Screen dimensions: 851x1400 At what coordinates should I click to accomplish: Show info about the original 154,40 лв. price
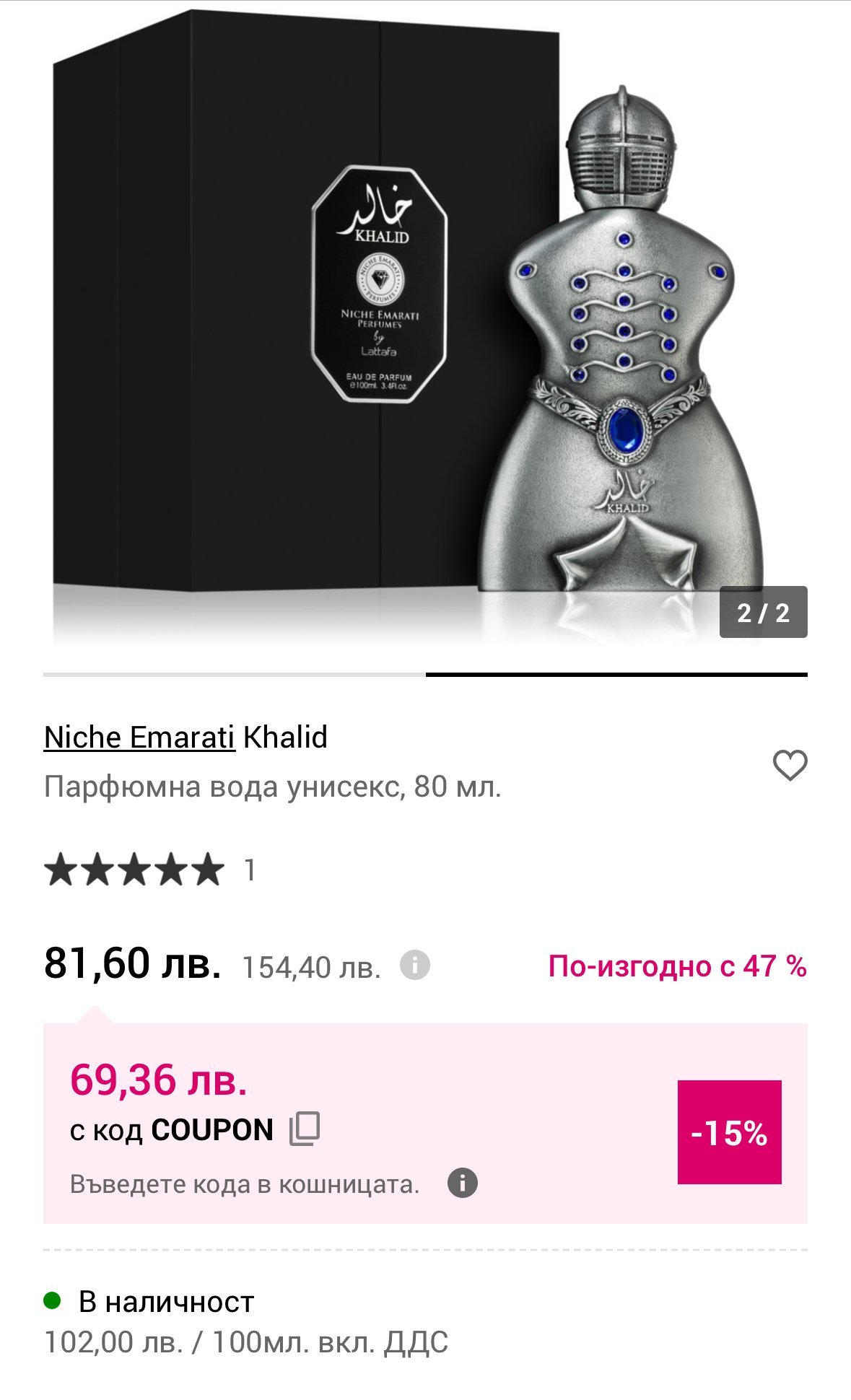click(415, 965)
